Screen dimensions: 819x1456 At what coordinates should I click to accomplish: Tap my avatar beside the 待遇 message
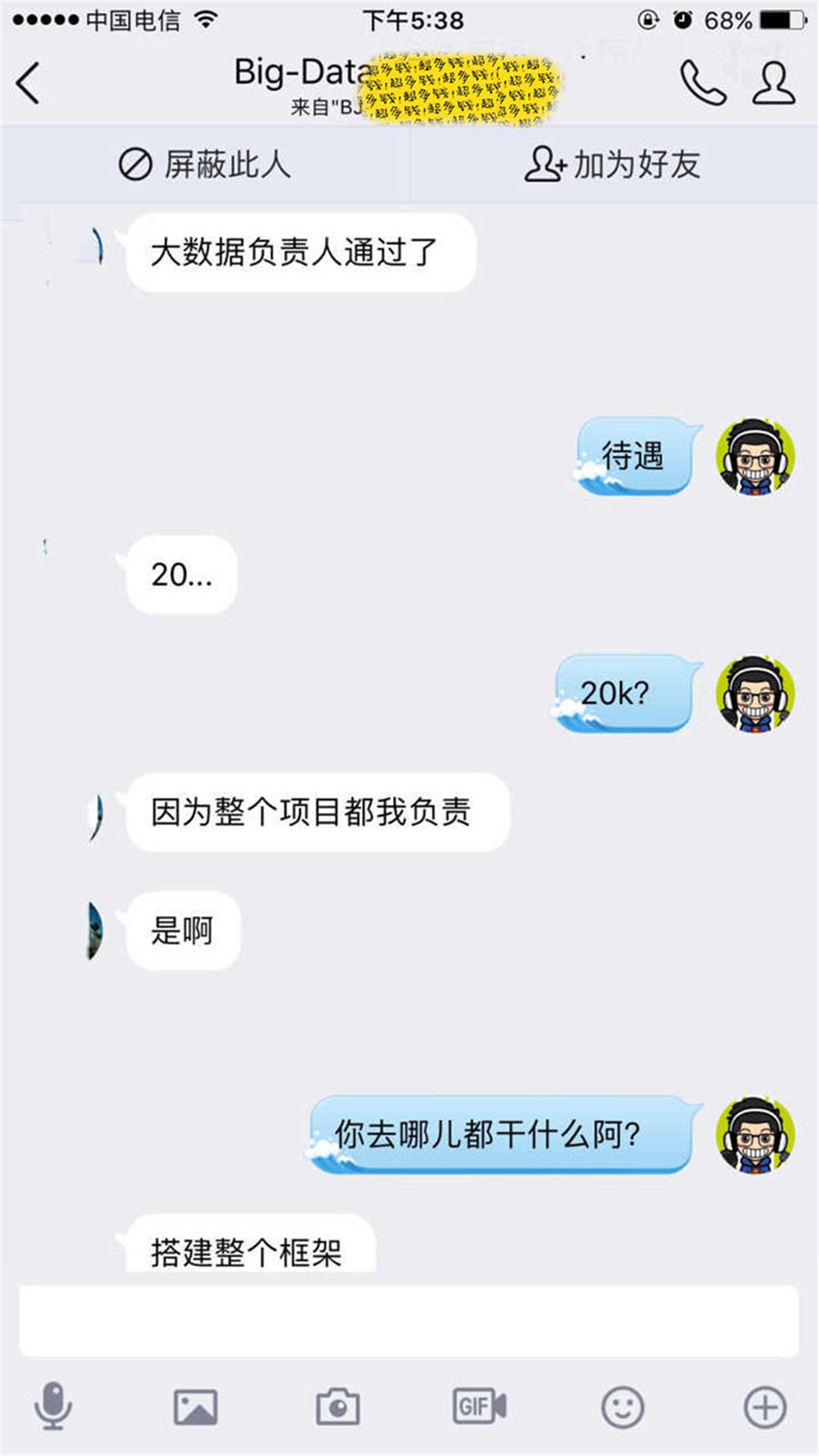tap(755, 457)
